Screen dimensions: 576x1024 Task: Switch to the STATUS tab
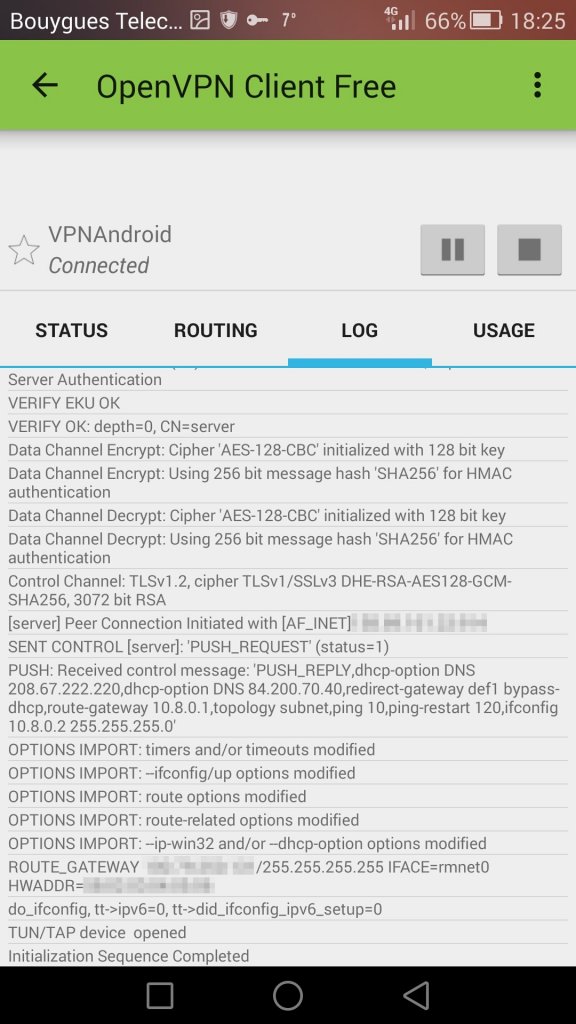(x=72, y=330)
